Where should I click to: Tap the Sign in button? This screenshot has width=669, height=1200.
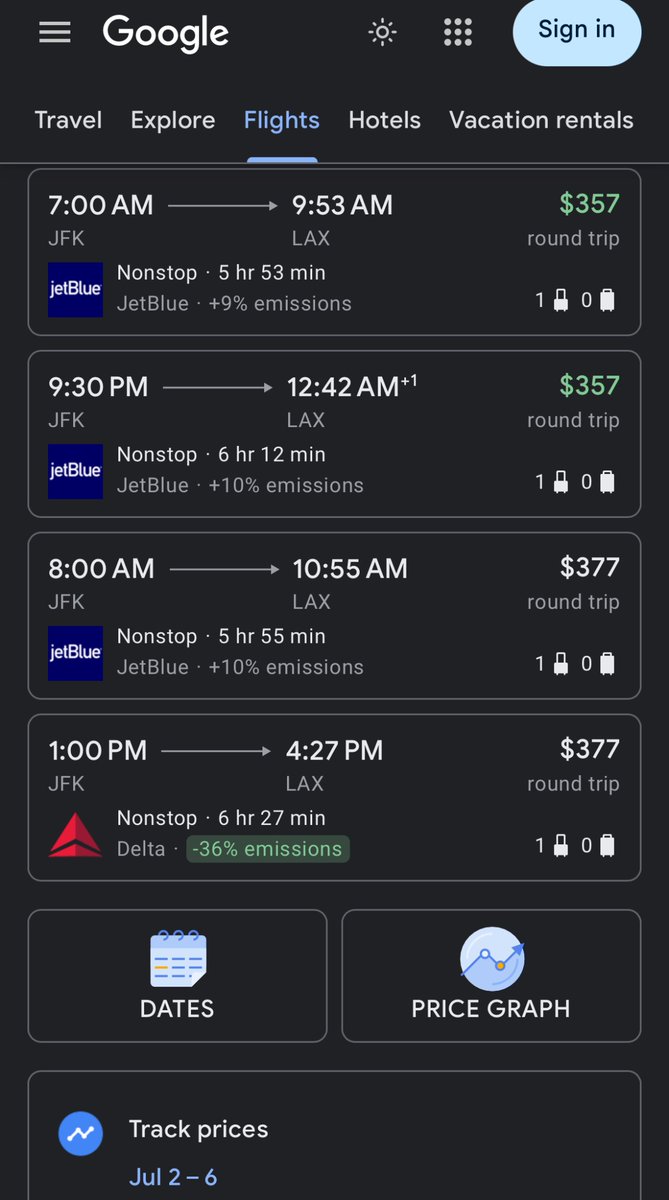(x=576, y=31)
